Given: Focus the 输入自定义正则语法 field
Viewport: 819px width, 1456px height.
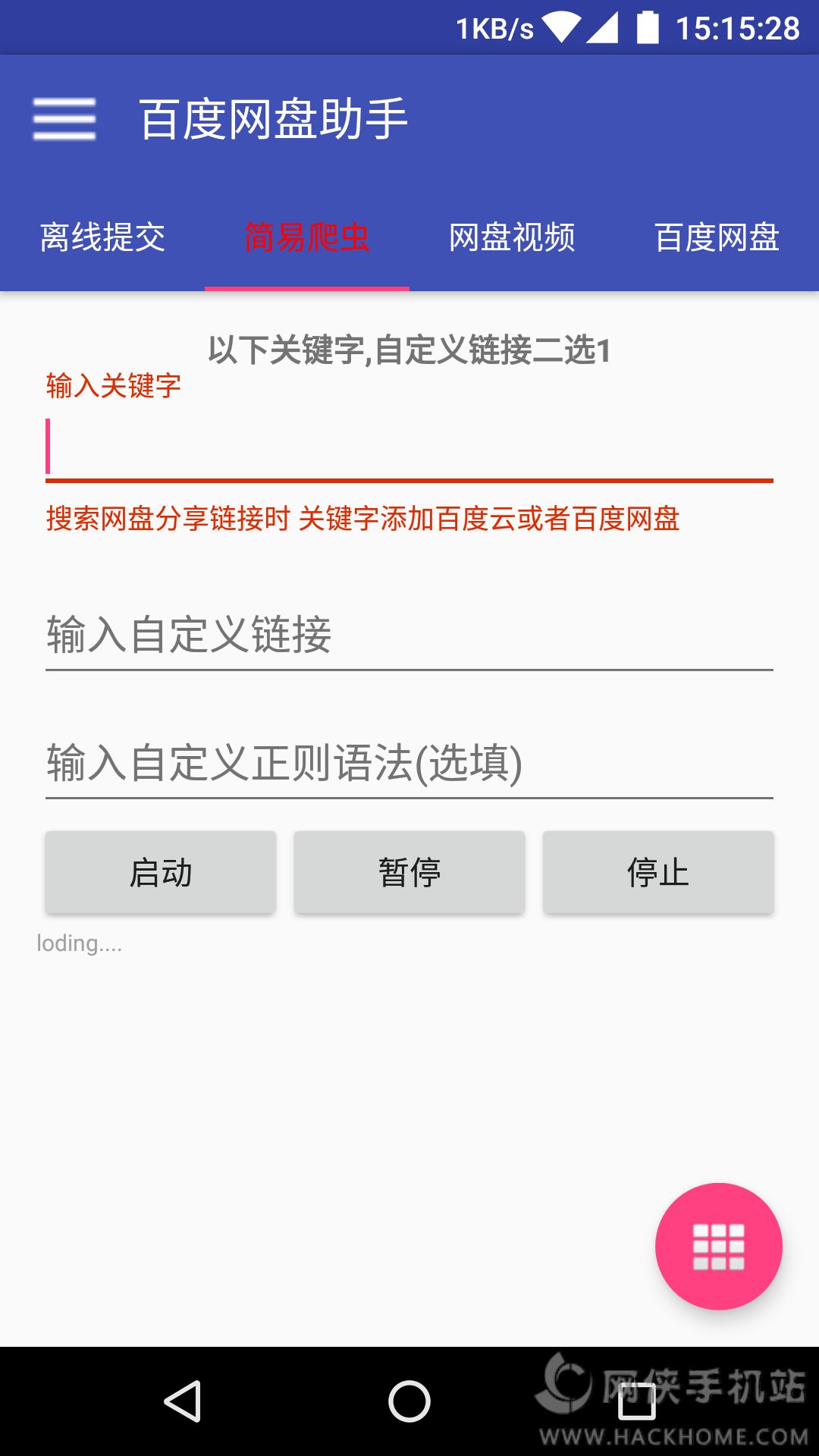Looking at the screenshot, I should [x=409, y=763].
